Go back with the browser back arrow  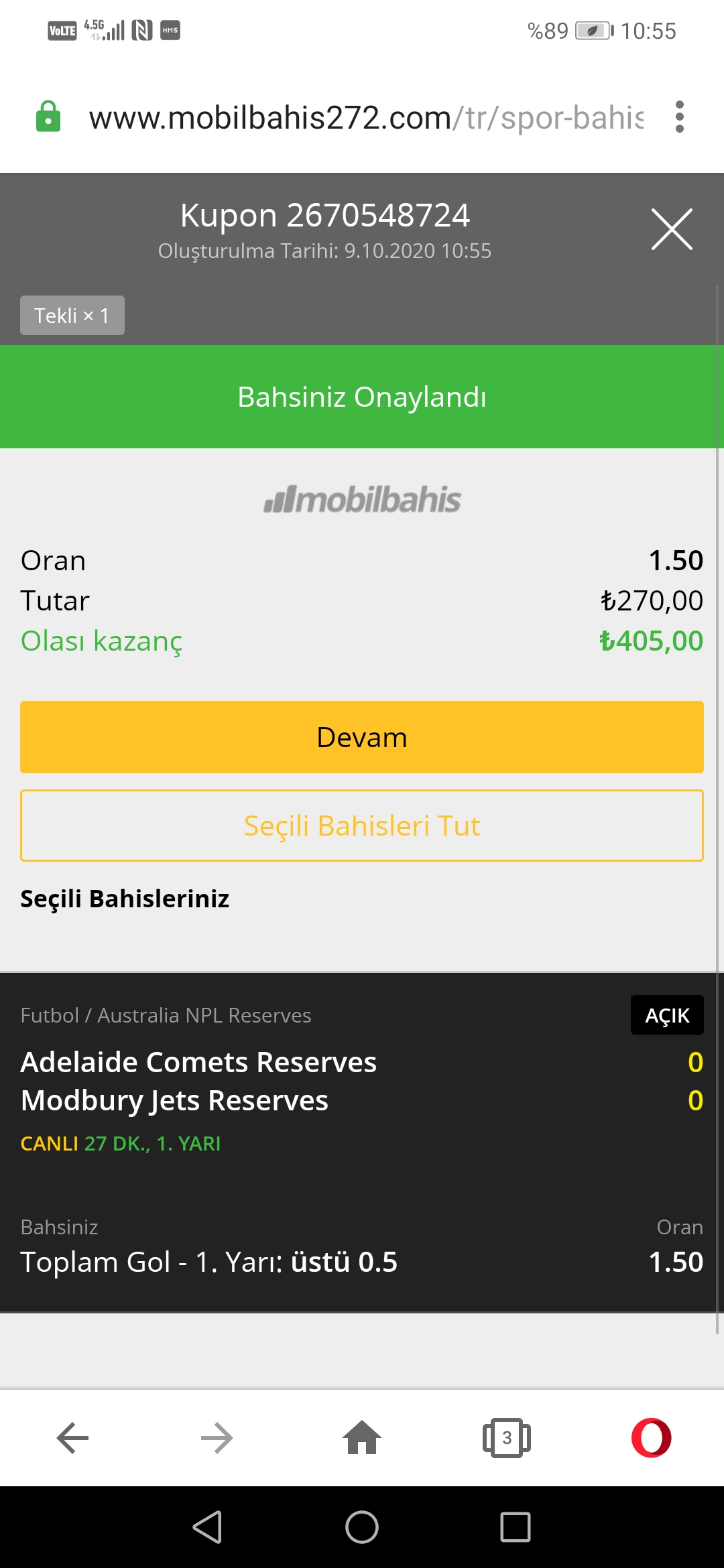72,1438
